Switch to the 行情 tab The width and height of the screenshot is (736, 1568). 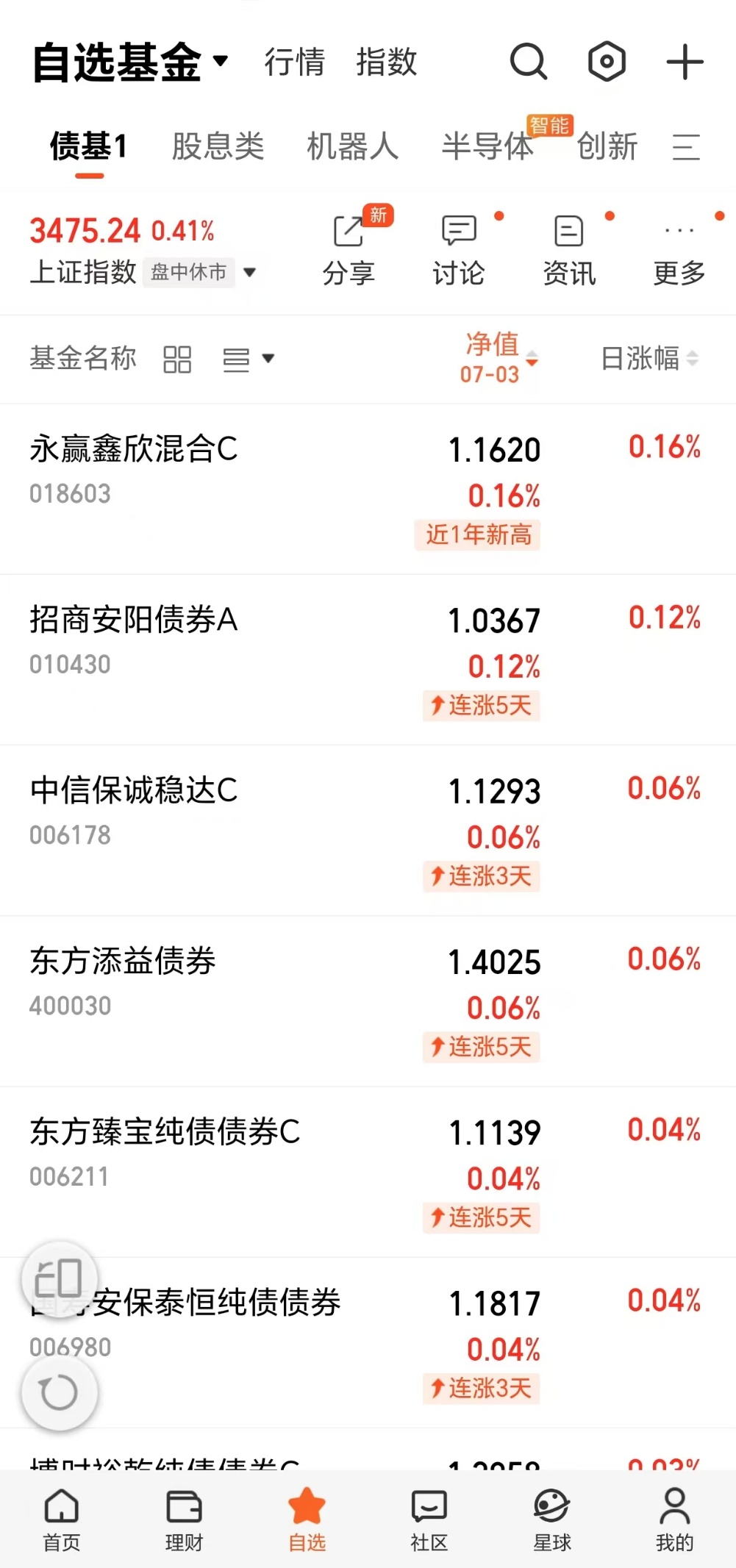(295, 62)
